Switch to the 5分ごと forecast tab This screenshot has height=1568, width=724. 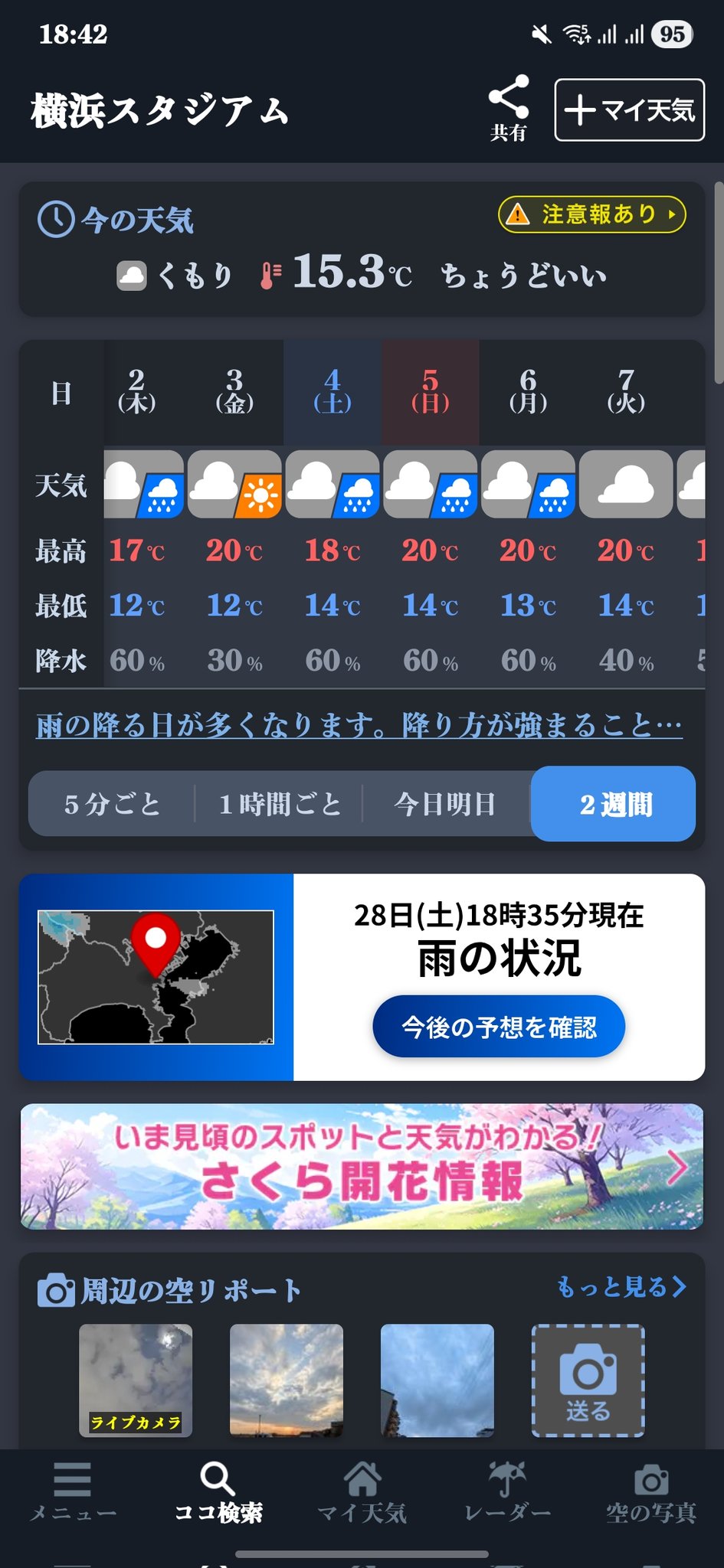point(112,804)
